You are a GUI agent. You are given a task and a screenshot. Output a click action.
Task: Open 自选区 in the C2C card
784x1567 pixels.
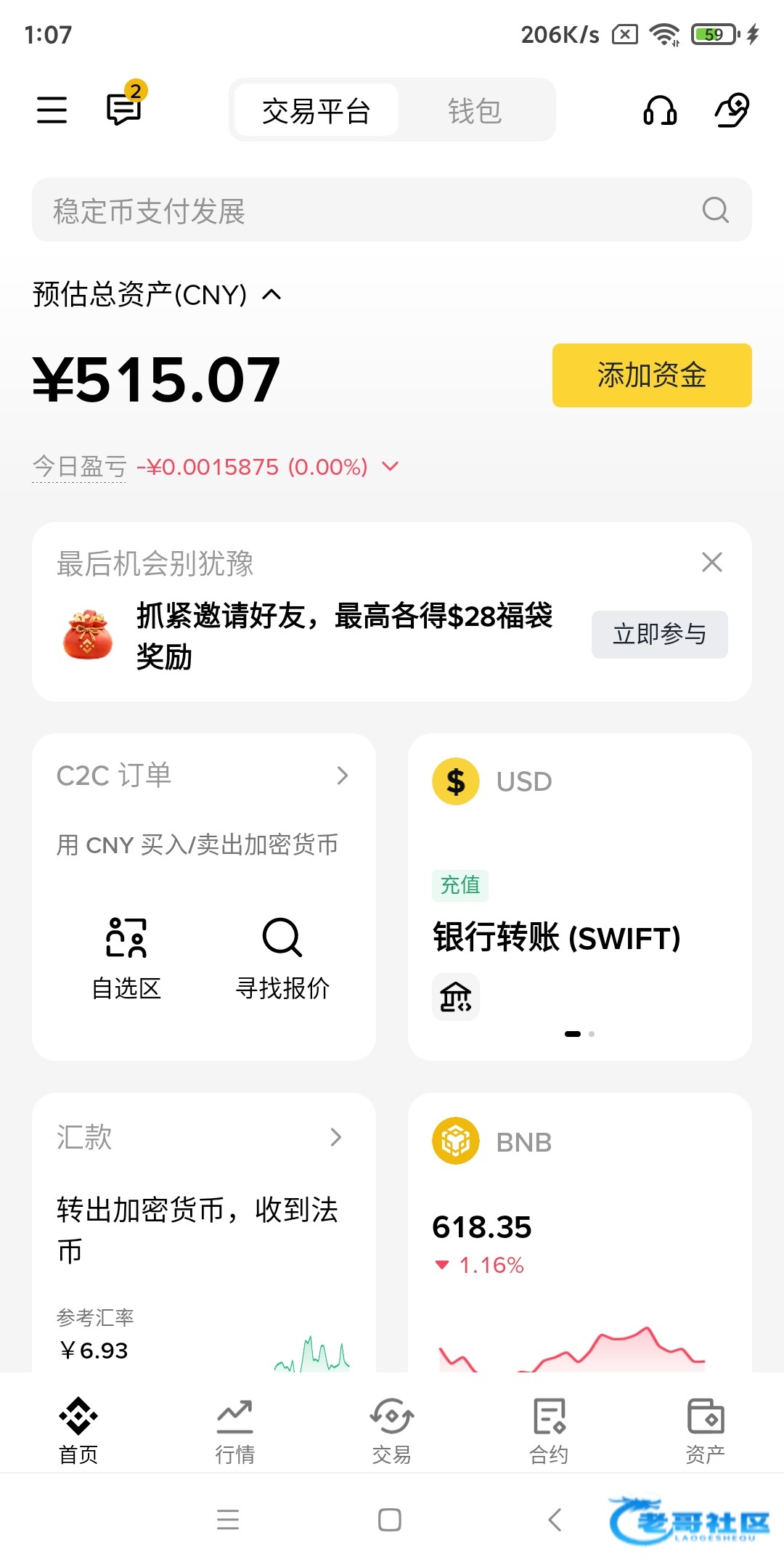coord(126,957)
